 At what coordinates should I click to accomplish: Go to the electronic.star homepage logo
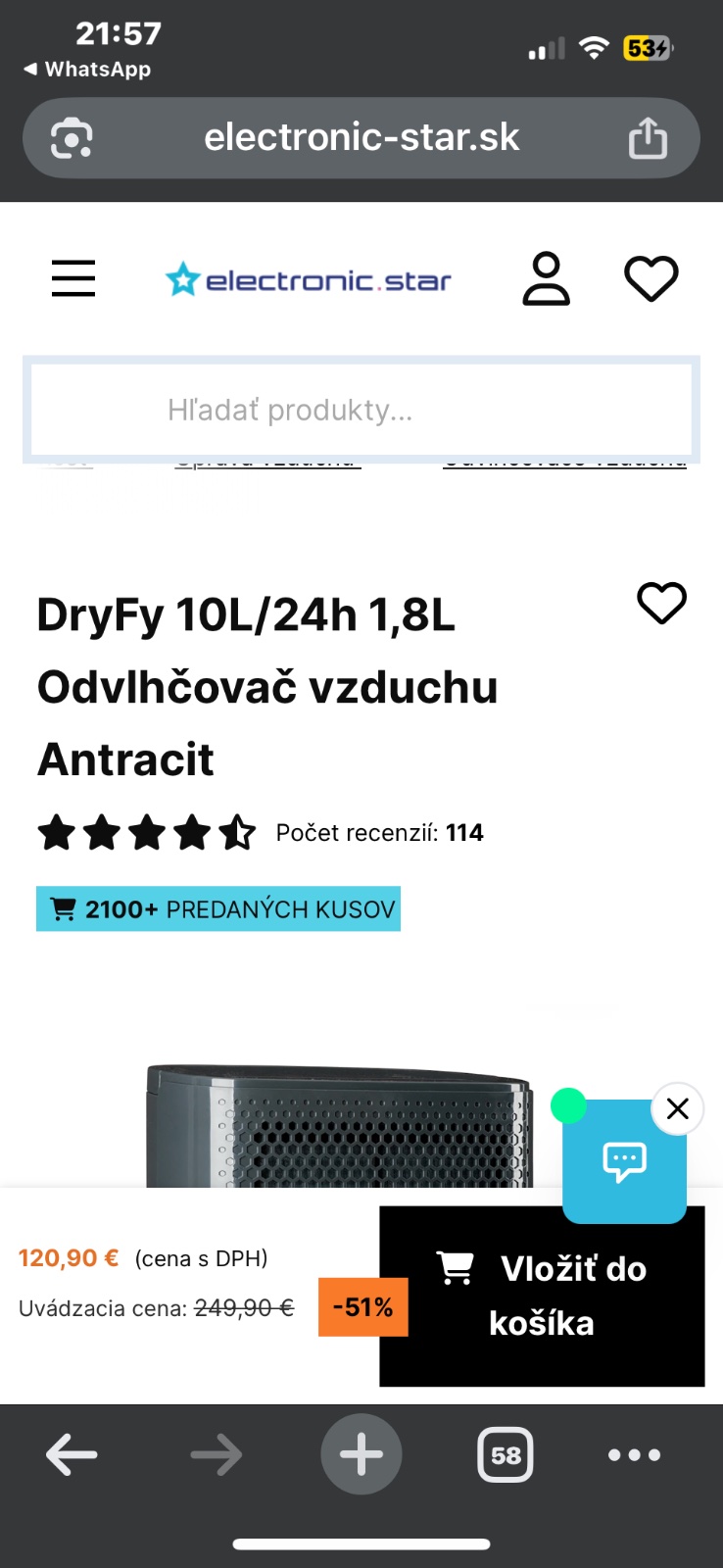308,280
